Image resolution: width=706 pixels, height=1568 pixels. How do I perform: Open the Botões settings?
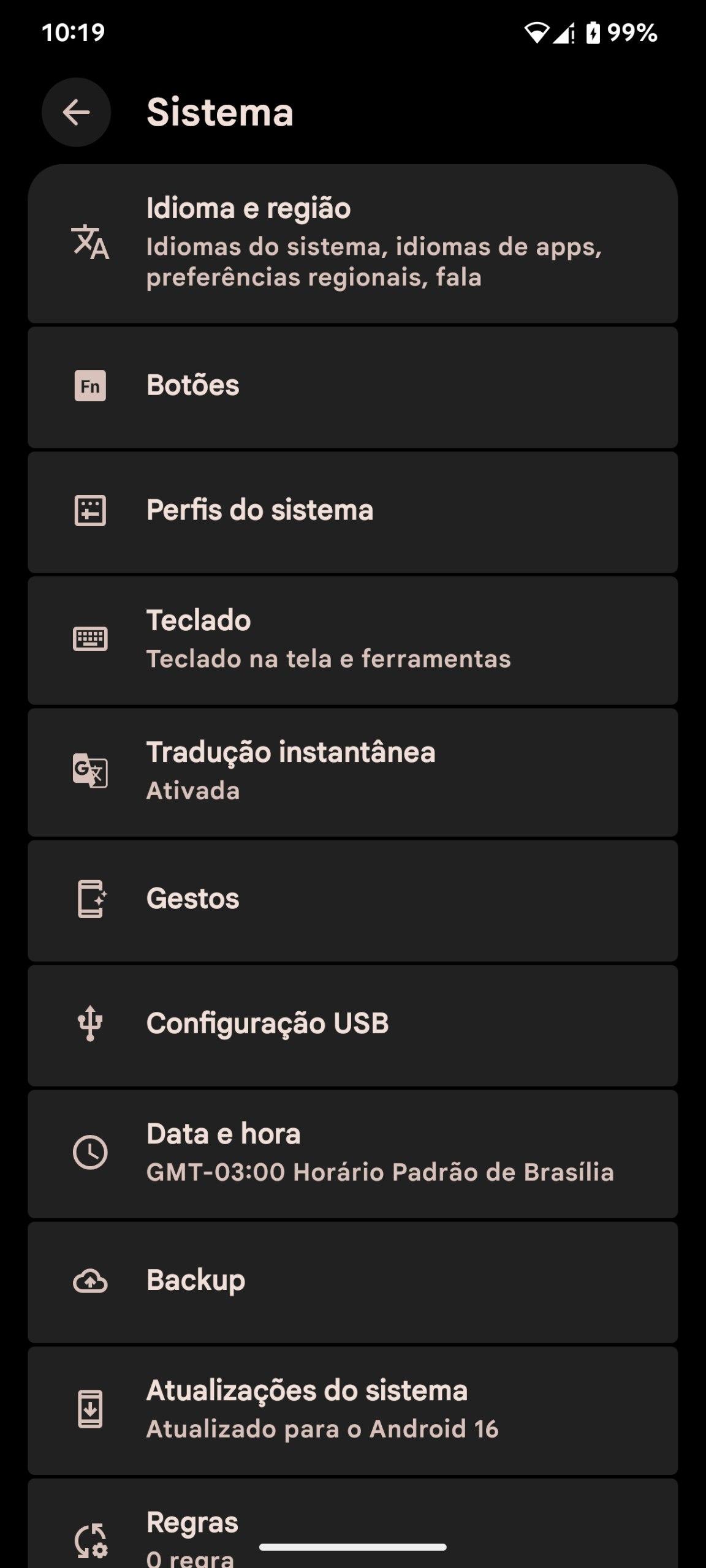pos(352,386)
